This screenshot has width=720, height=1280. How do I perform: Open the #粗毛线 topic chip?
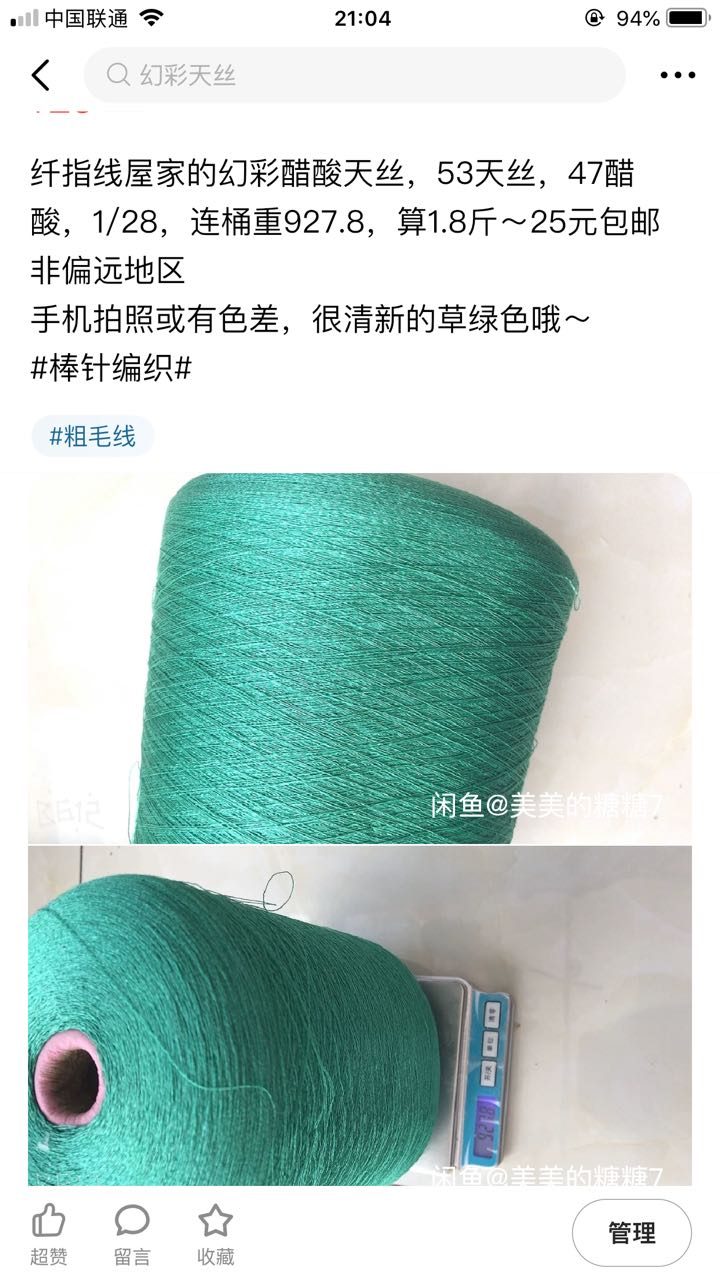point(93,436)
